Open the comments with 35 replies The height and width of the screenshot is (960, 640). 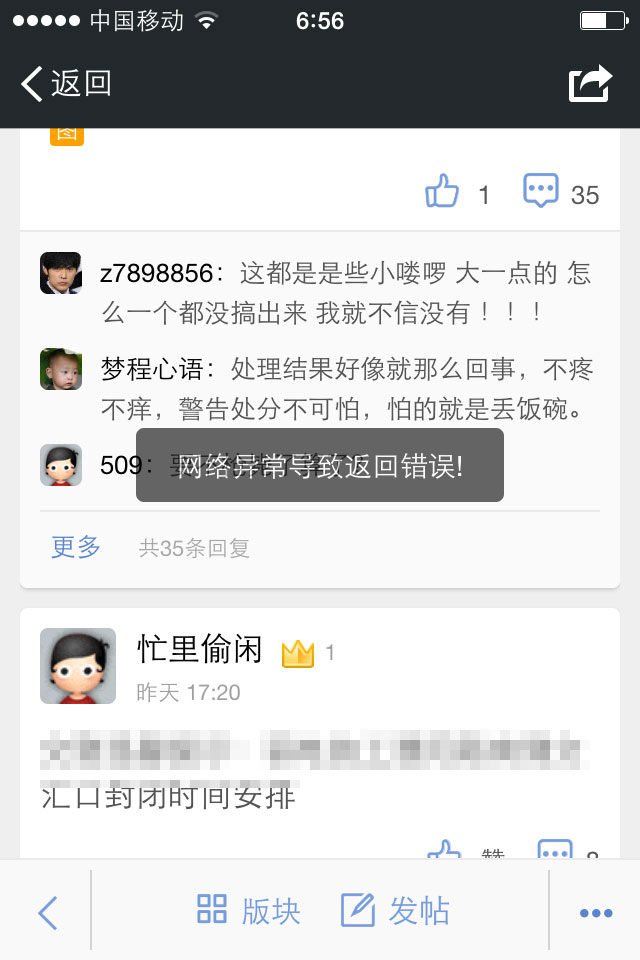541,191
